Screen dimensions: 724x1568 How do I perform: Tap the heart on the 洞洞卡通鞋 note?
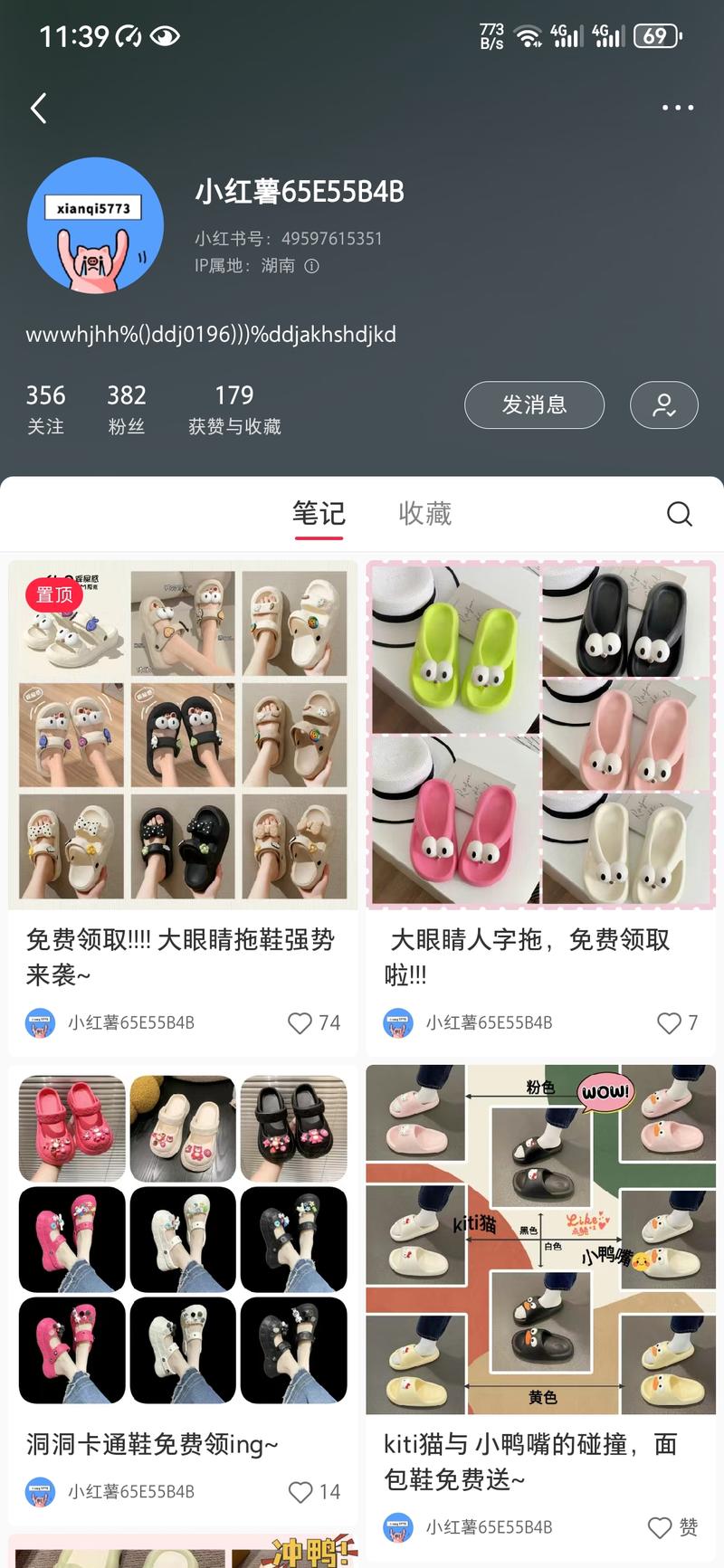[300, 1492]
